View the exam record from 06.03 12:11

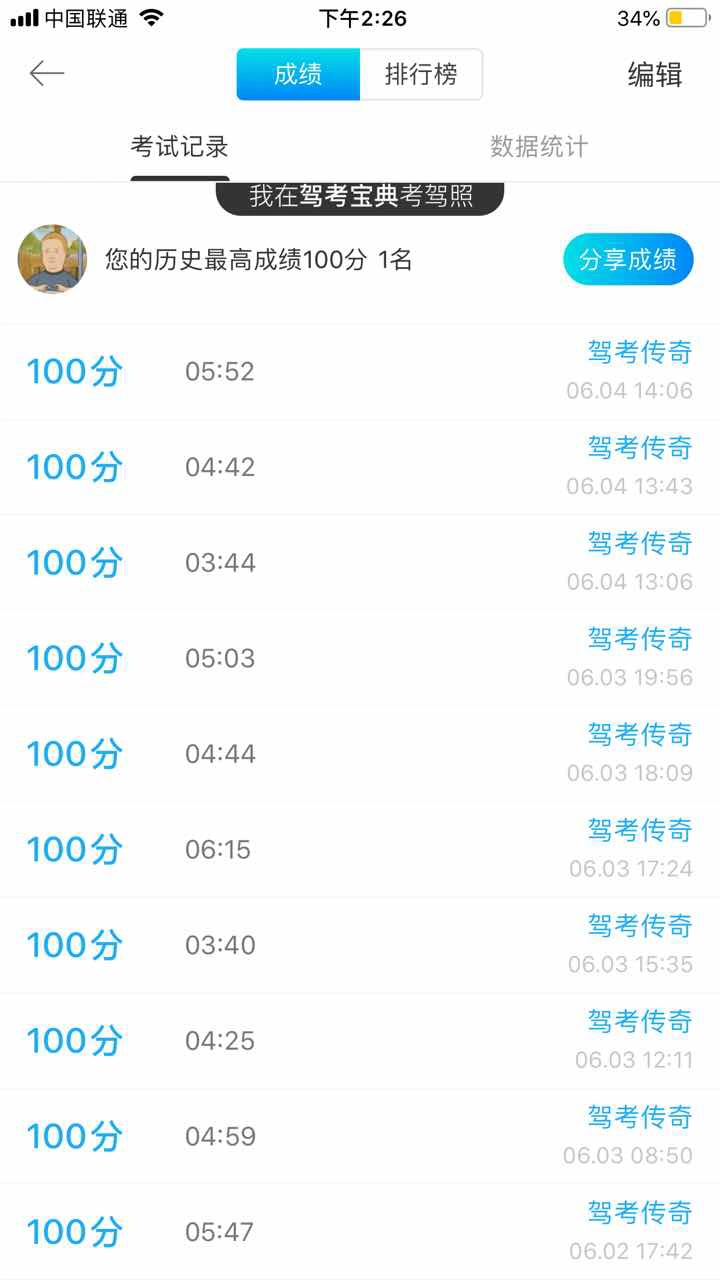click(x=360, y=1041)
